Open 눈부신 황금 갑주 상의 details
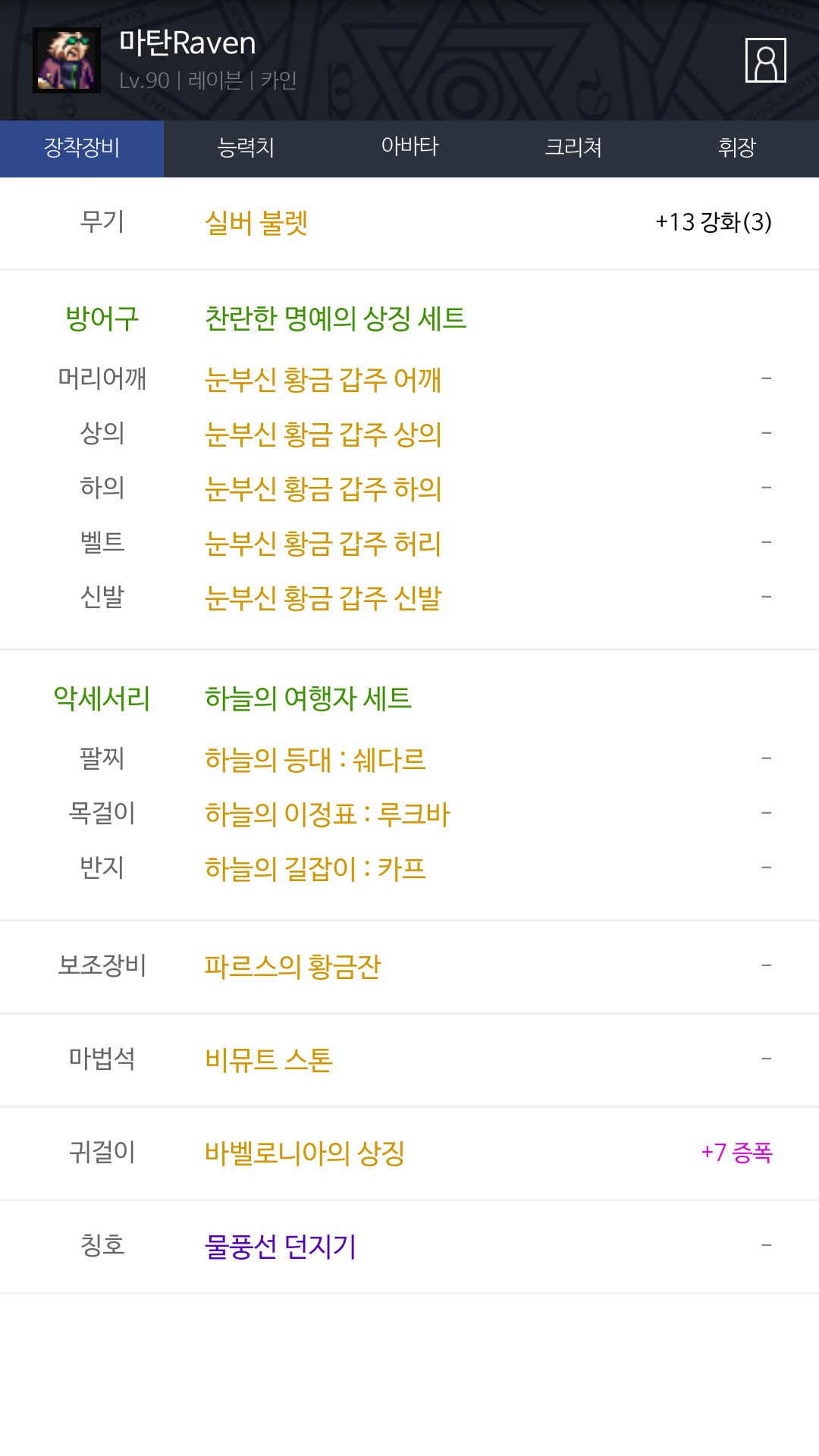This screenshot has width=819, height=1456. (323, 434)
